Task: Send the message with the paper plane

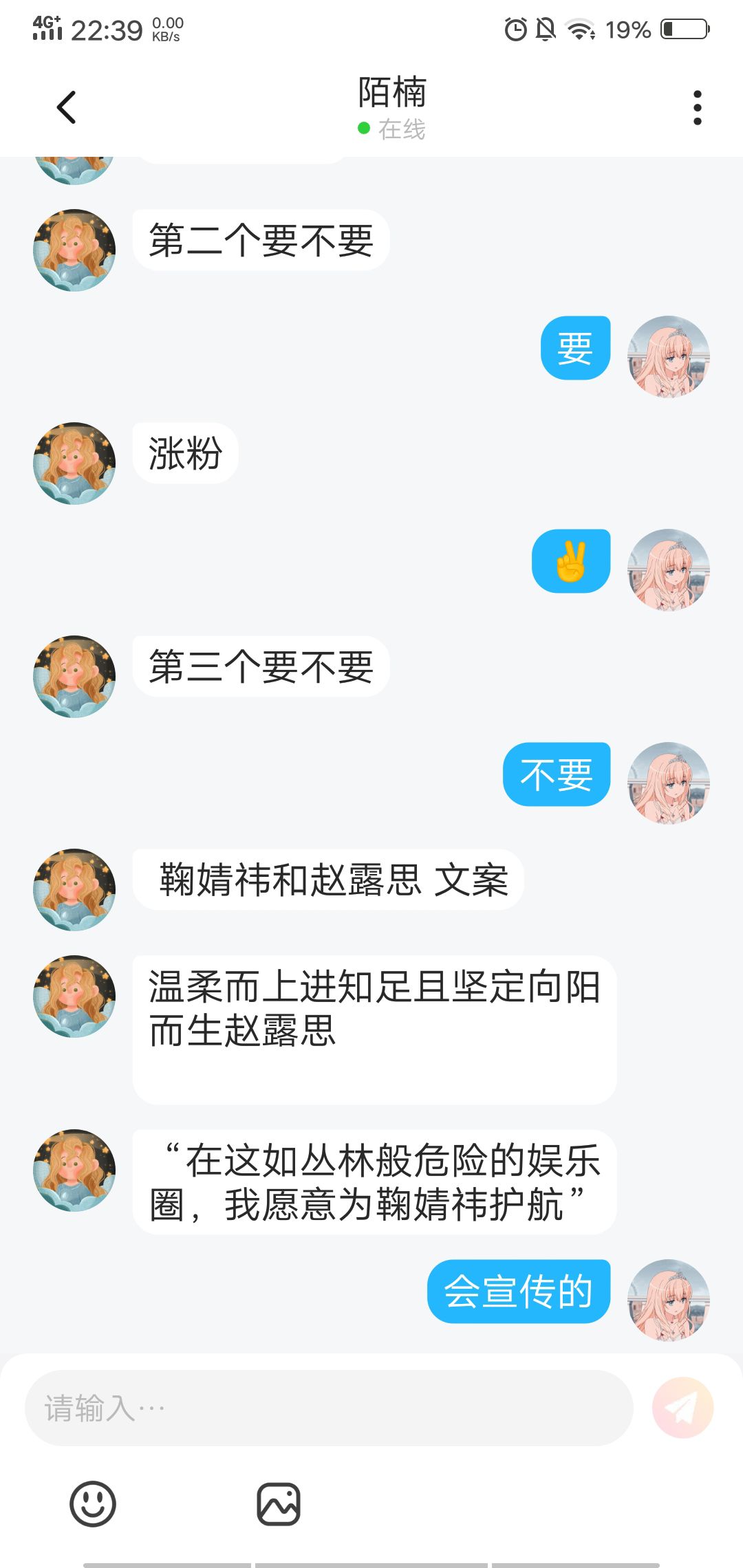Action: 682,1408
